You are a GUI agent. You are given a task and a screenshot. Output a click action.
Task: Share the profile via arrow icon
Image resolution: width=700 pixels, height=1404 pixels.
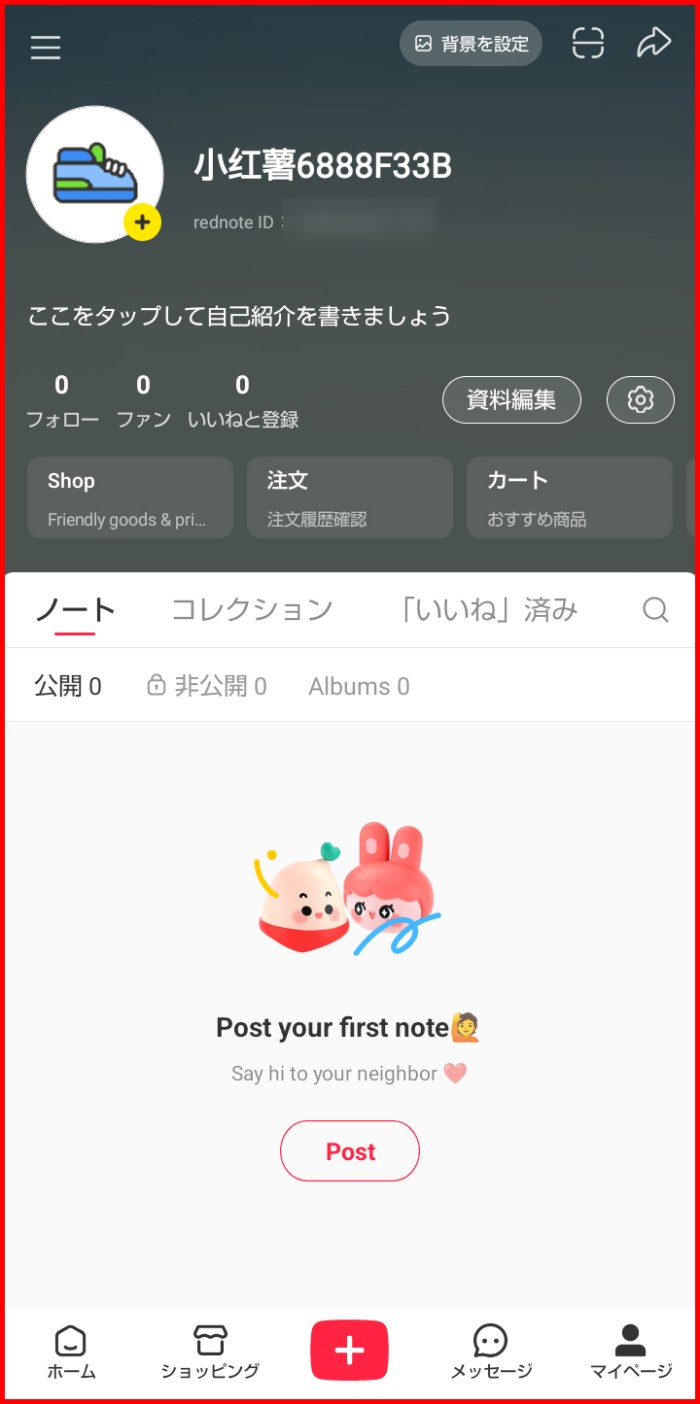tap(653, 43)
